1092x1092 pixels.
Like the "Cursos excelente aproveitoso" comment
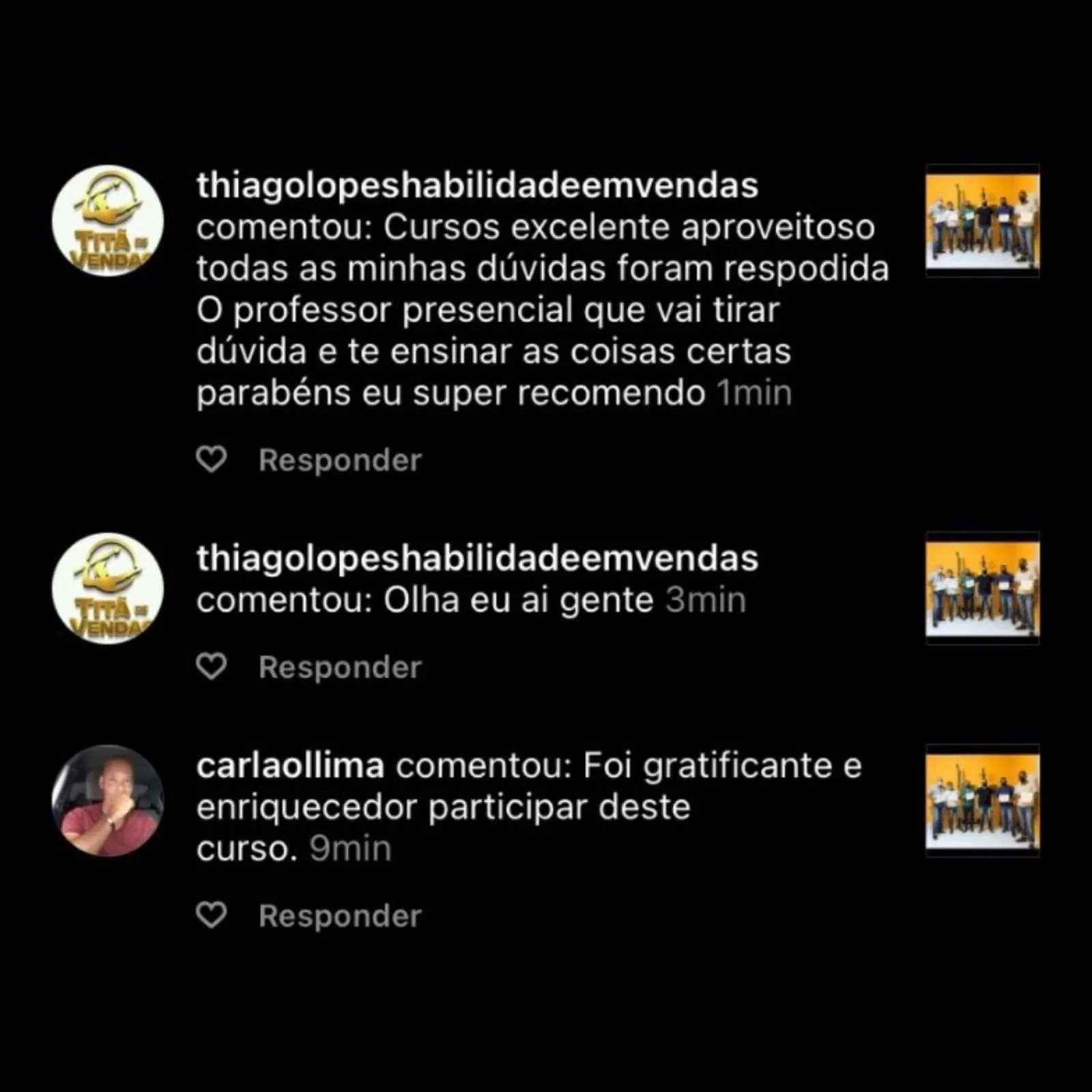click(211, 459)
